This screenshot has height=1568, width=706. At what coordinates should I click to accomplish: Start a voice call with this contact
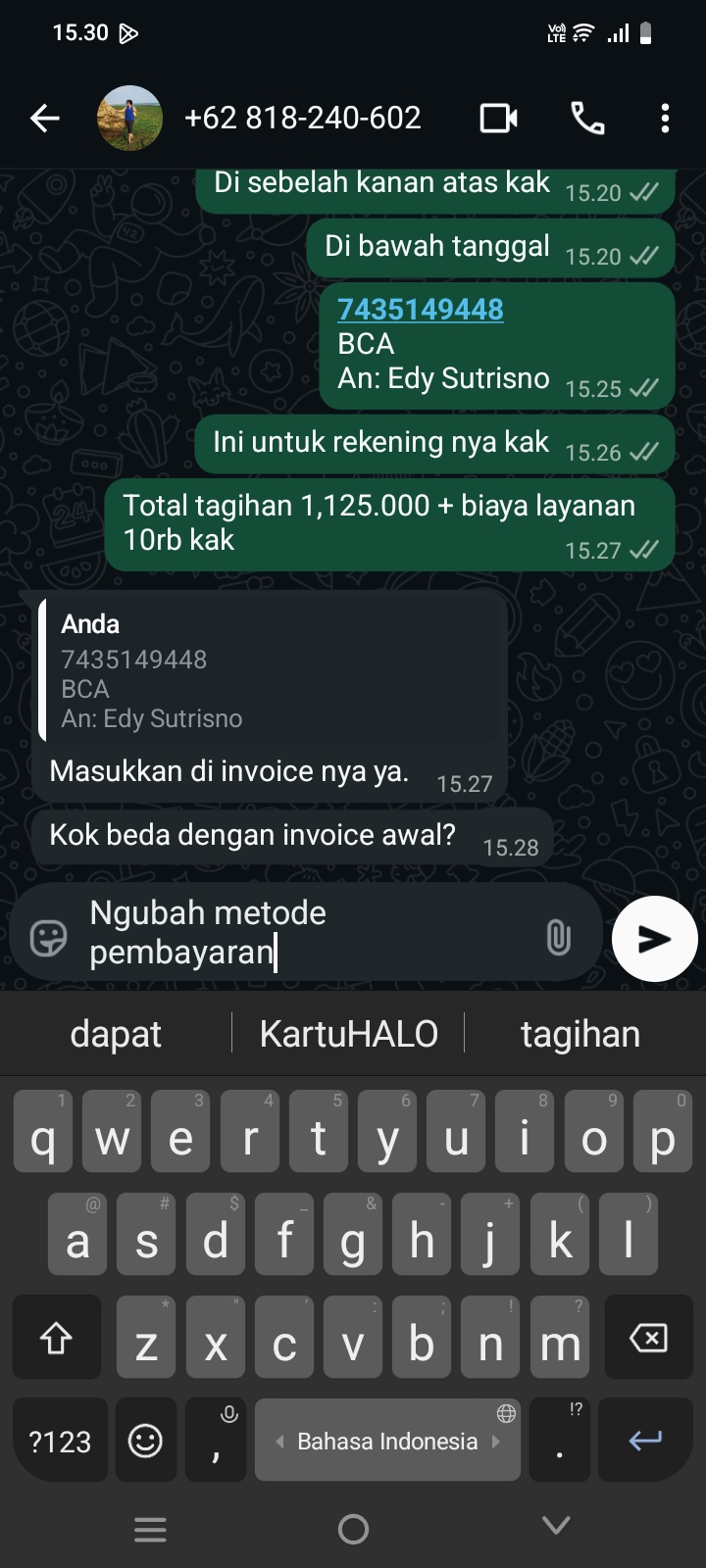click(587, 119)
